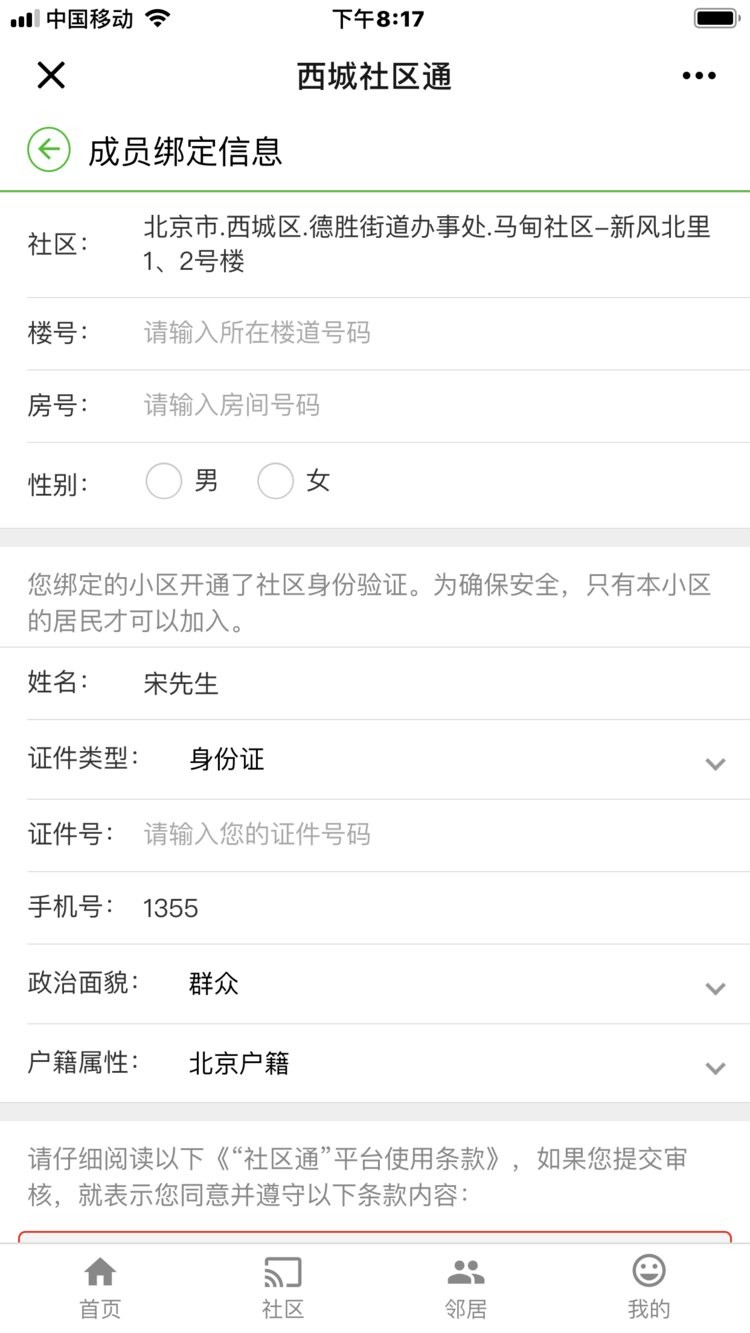Screen dimensions: 750x1333
Task: Expand the 证件类型 dropdown chevron
Action: point(715,763)
